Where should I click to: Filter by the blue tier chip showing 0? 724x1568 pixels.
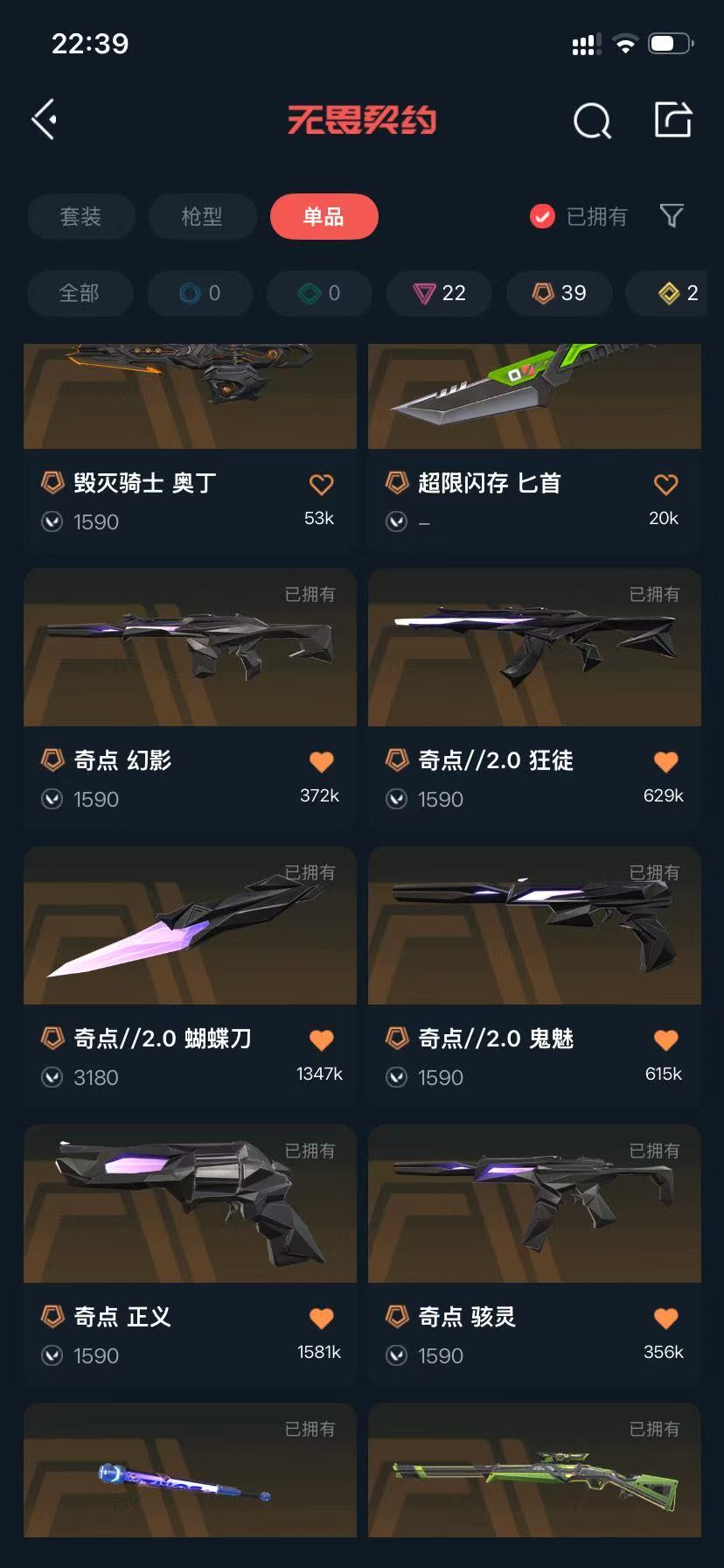click(x=200, y=293)
